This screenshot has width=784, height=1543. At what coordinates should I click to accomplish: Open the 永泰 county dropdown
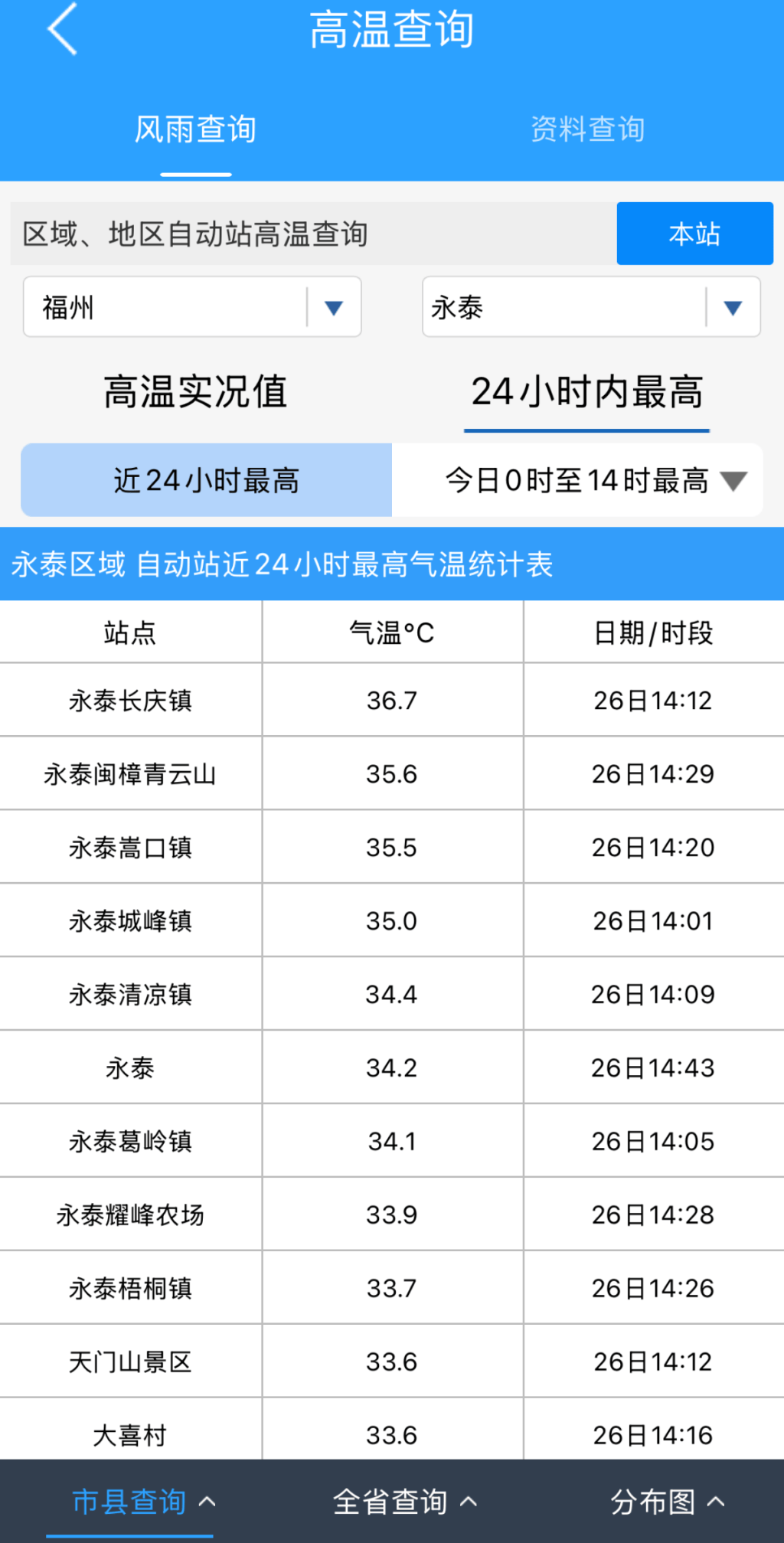click(x=591, y=307)
